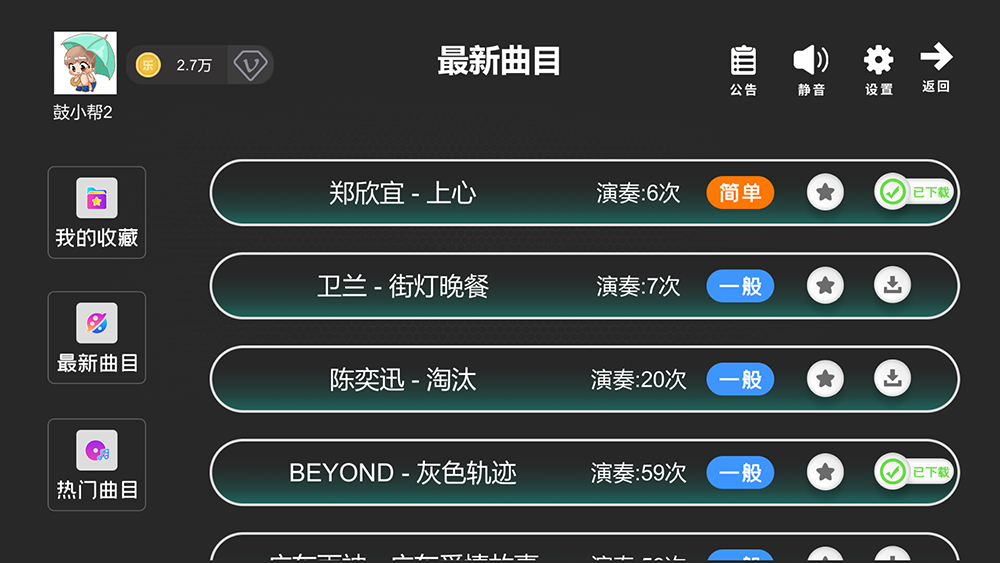Mute sound with 静音 icon

(x=811, y=69)
